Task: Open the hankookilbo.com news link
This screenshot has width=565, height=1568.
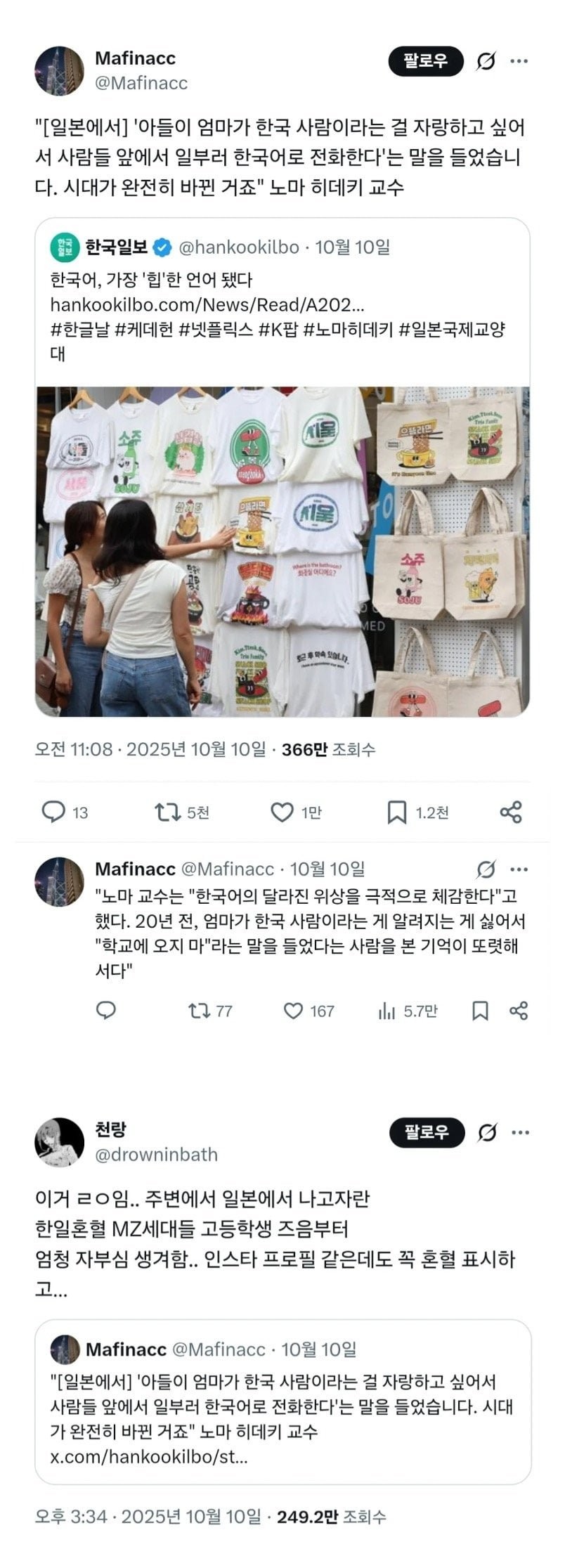Action: tap(207, 304)
